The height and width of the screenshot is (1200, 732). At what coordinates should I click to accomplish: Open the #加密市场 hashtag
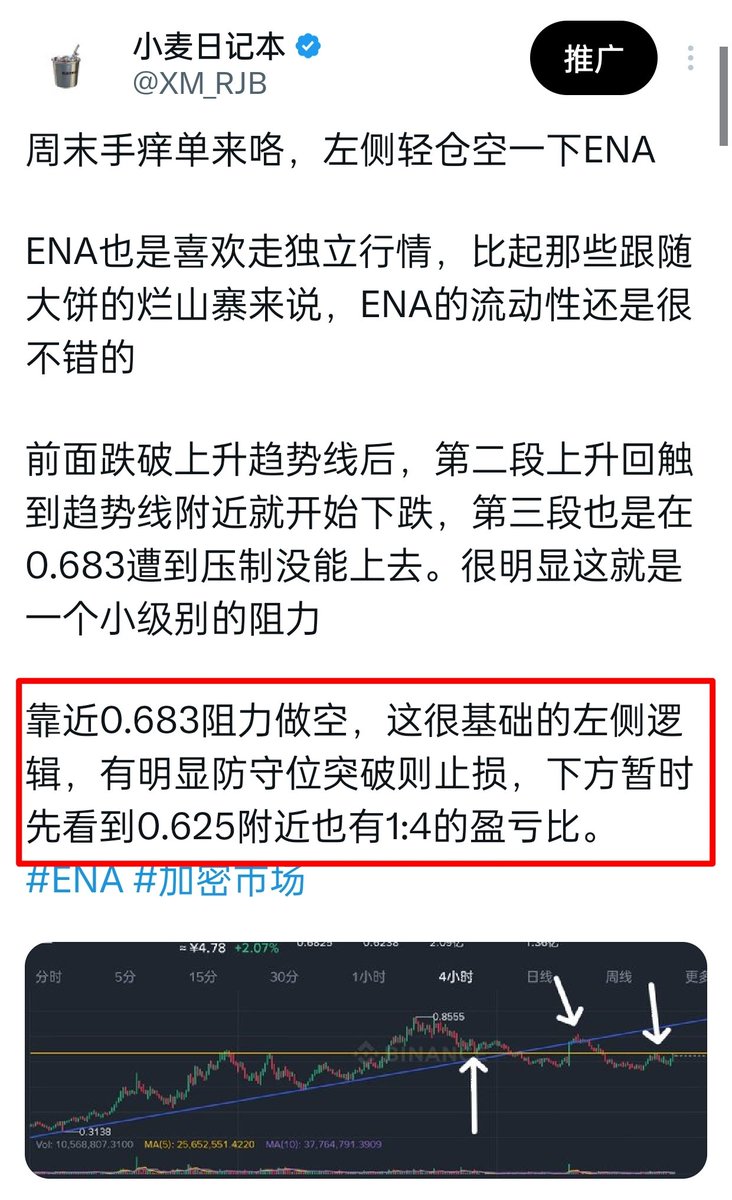point(221,880)
